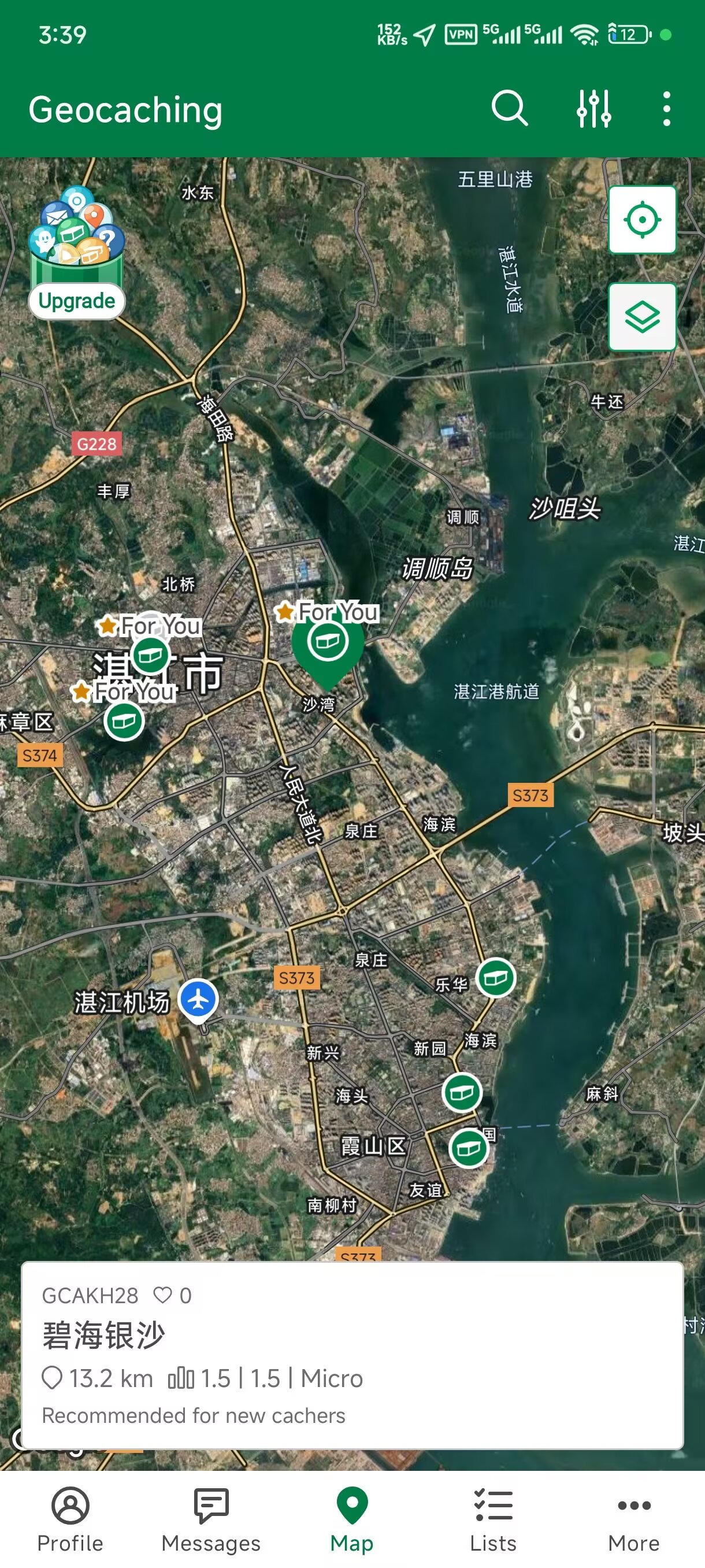The image size is (705, 1568).
Task: Open the overflow menu
Action: click(667, 109)
